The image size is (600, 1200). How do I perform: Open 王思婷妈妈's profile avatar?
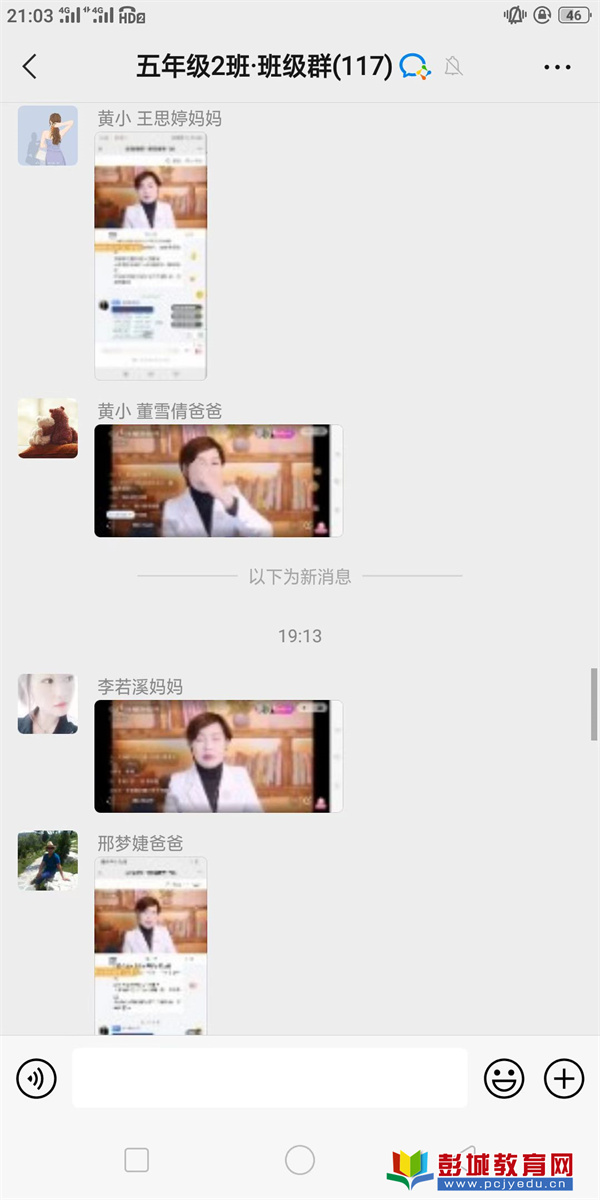[x=48, y=135]
